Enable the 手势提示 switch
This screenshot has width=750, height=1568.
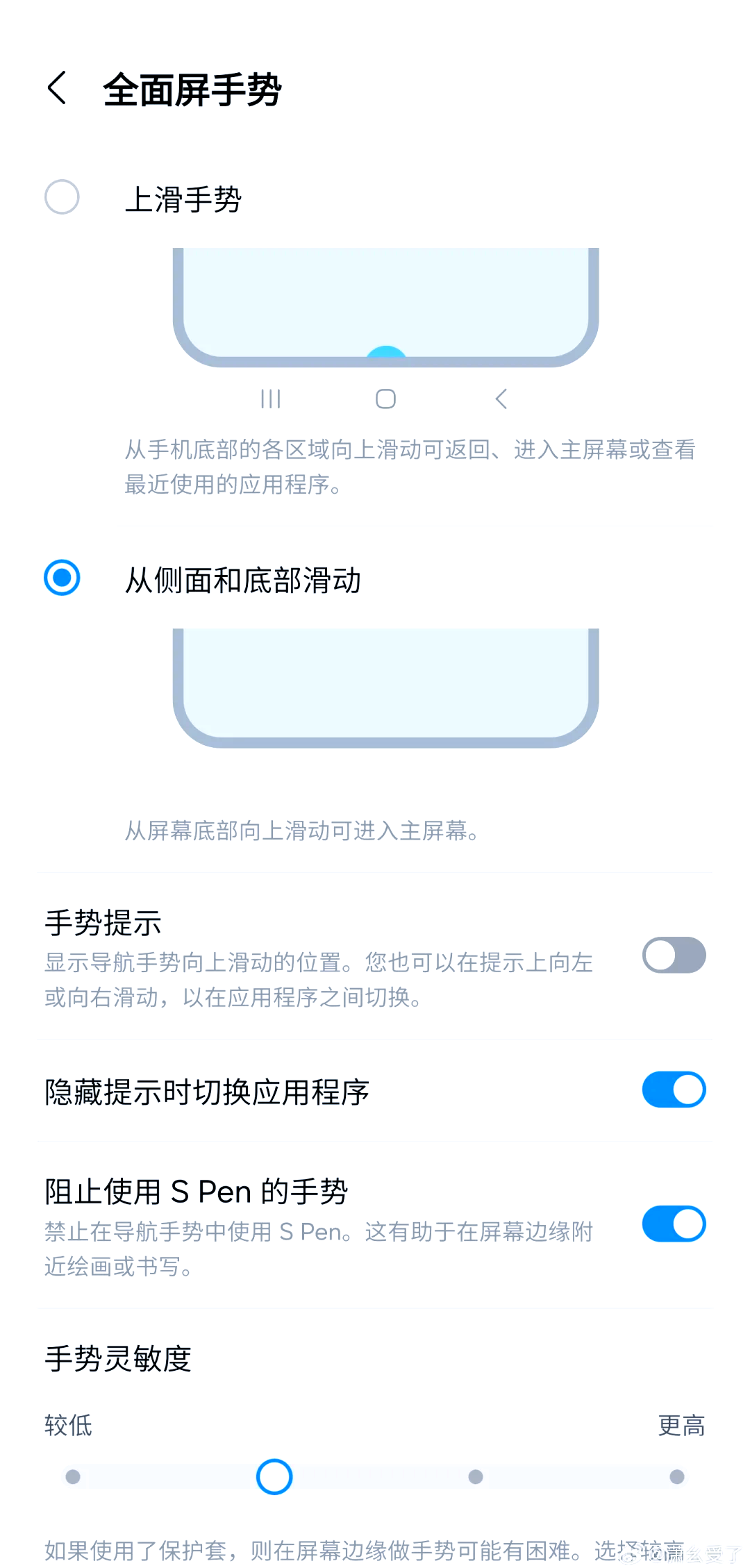click(673, 956)
